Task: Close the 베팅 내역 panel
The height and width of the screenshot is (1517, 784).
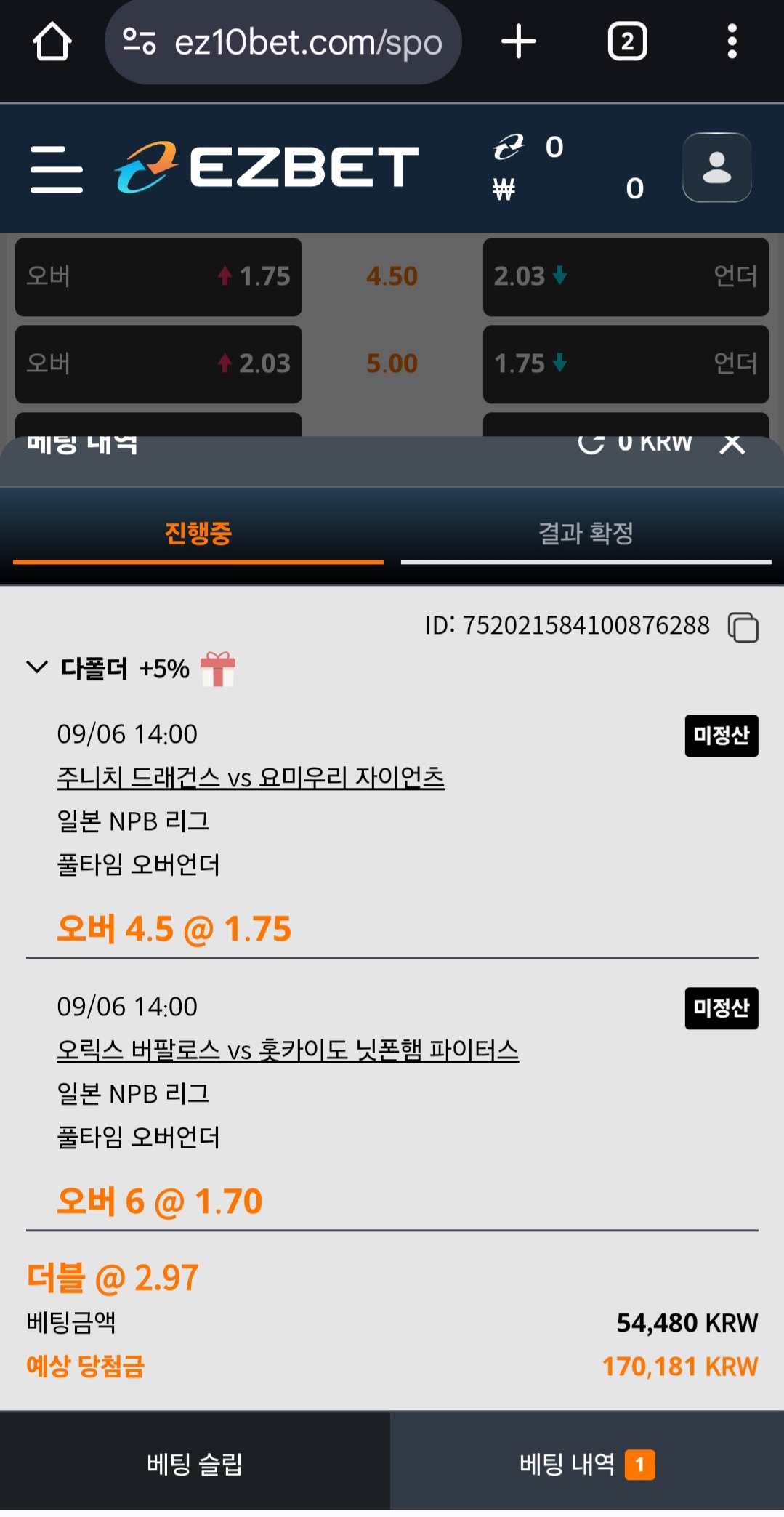Action: pyautogui.click(x=732, y=443)
